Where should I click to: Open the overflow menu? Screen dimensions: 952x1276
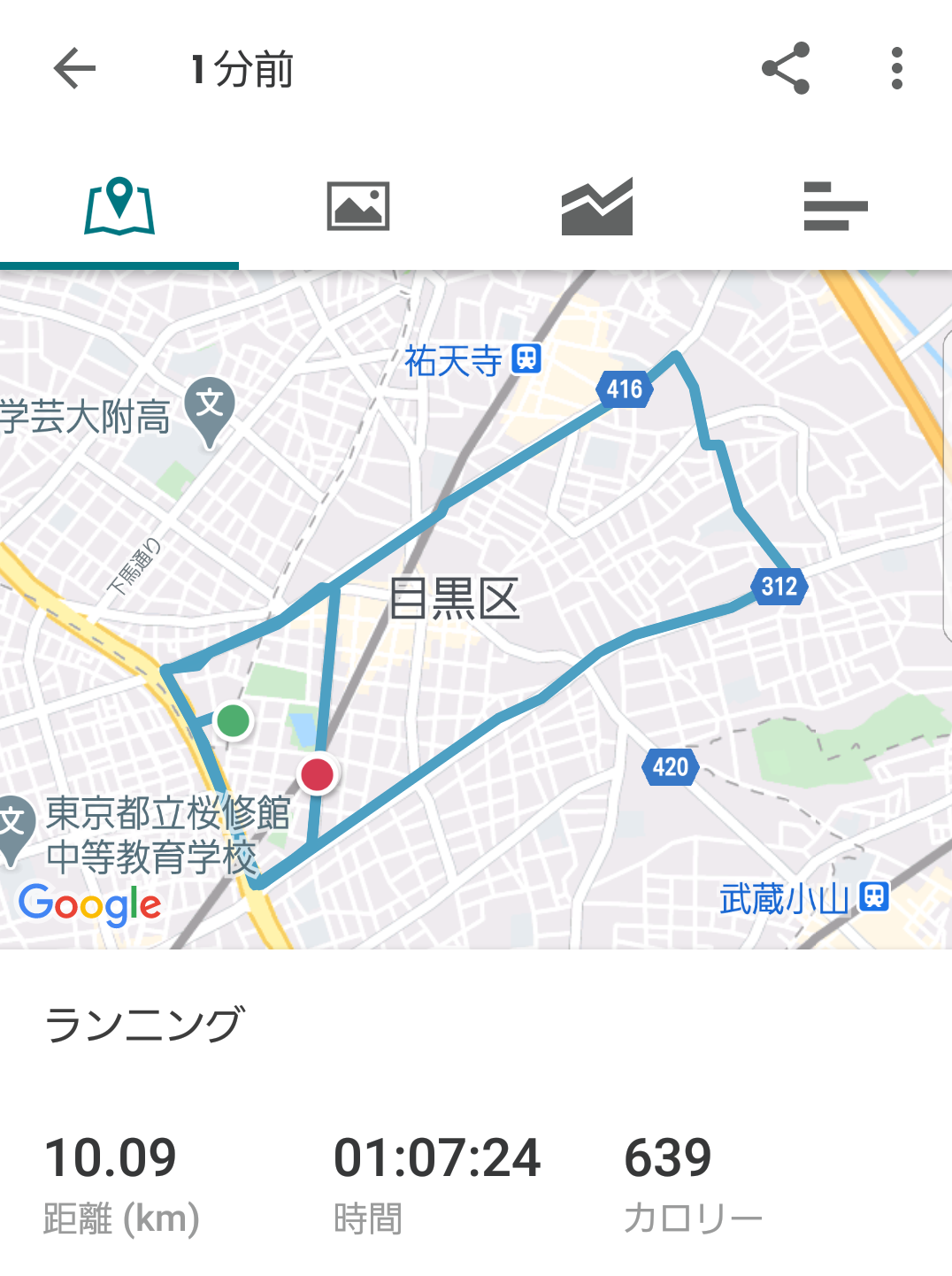(x=896, y=69)
